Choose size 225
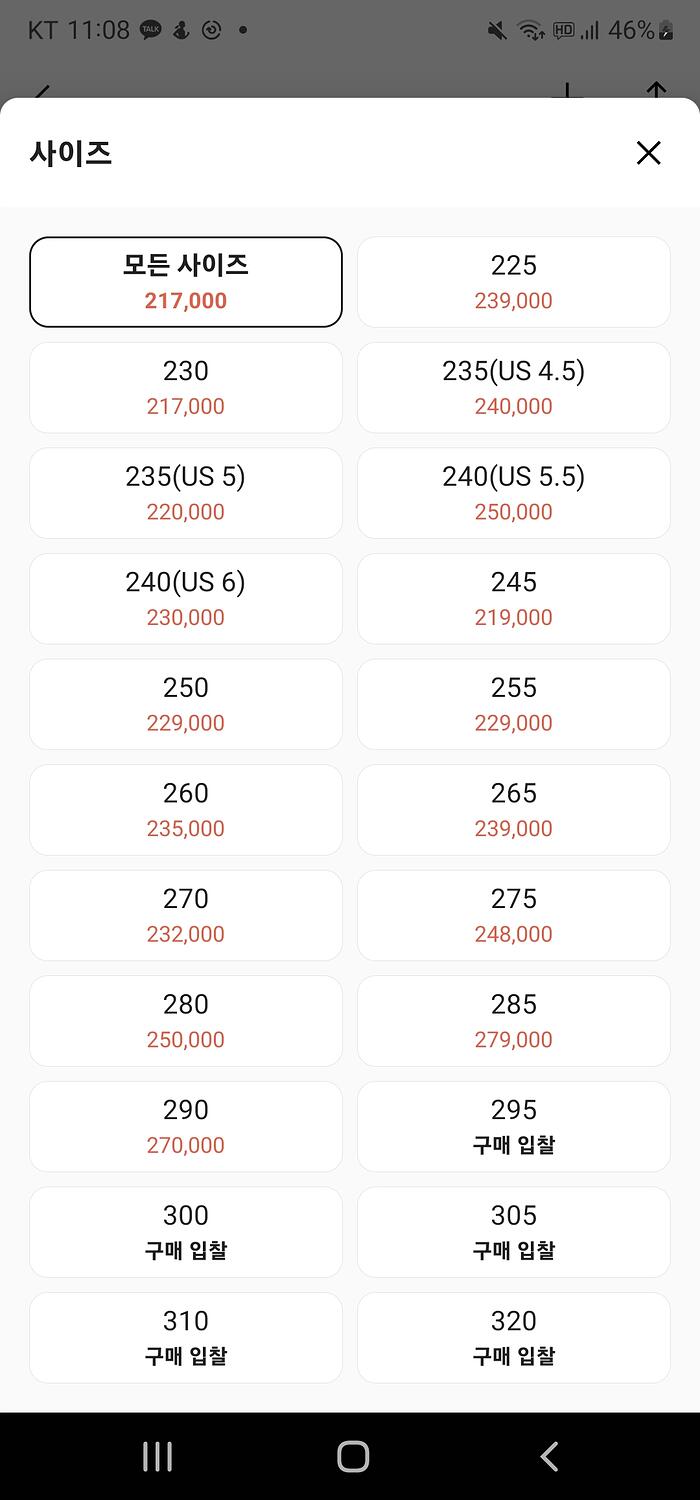Screen dimensions: 700x1500 coord(514,282)
